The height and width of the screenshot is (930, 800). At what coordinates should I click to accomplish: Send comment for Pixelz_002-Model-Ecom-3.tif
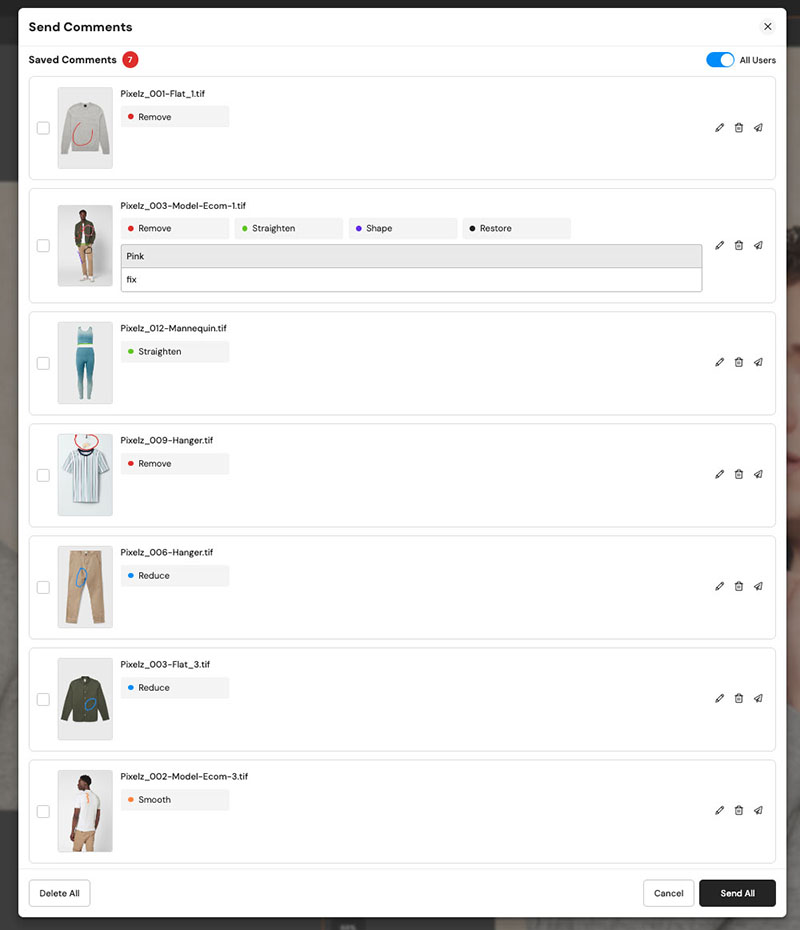click(758, 811)
